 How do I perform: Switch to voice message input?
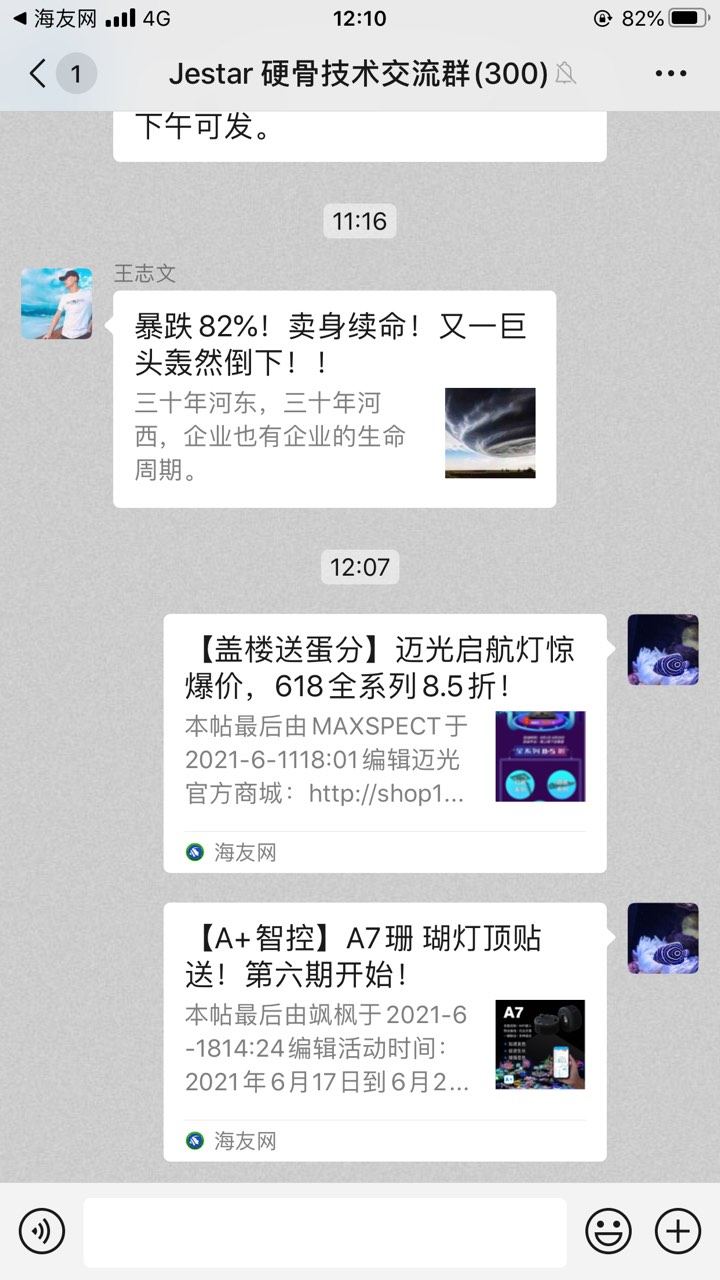tap(41, 1231)
